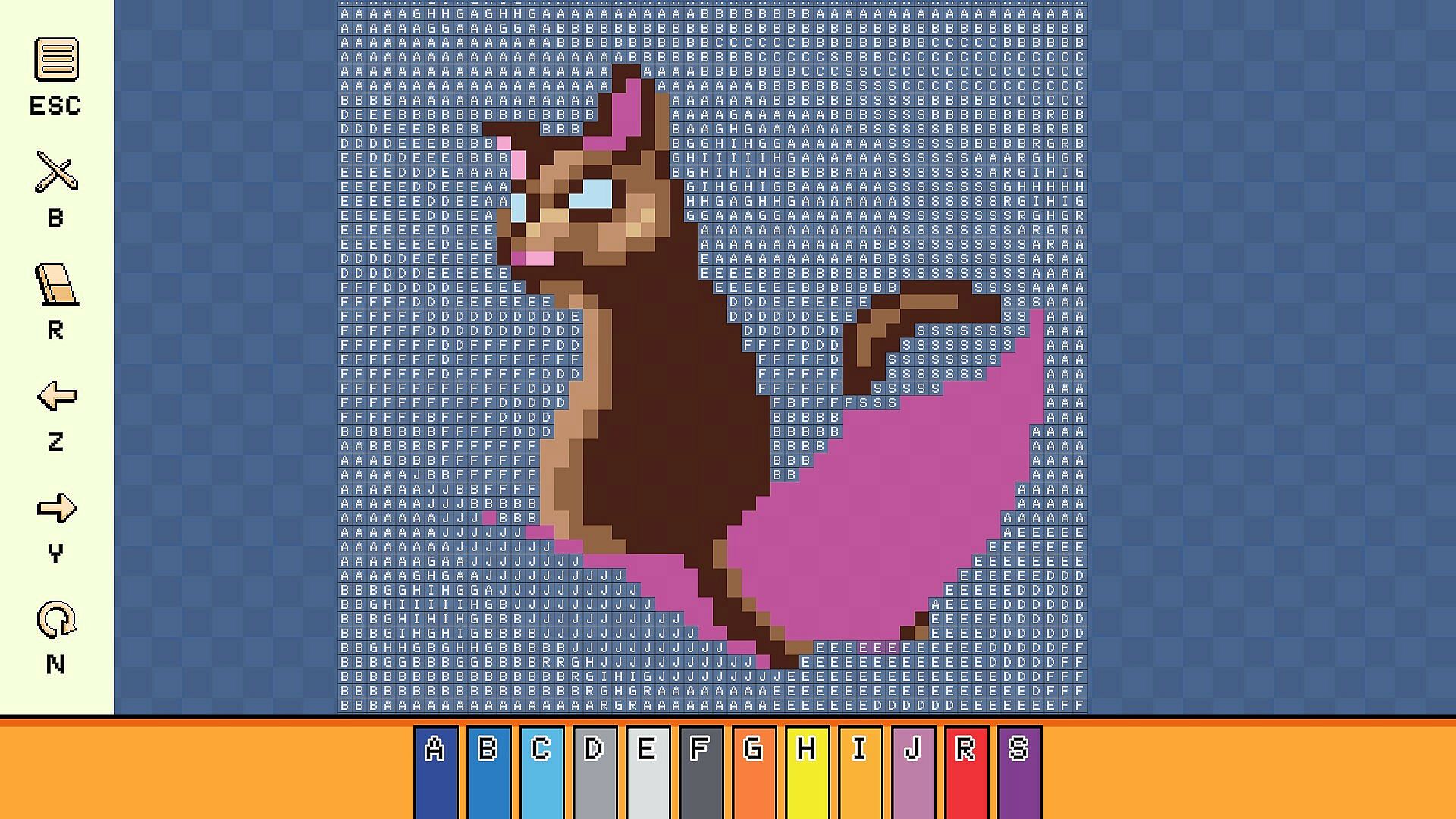Image resolution: width=1456 pixels, height=819 pixels.
Task: Select color swatch S (purple)
Action: tap(1019, 772)
